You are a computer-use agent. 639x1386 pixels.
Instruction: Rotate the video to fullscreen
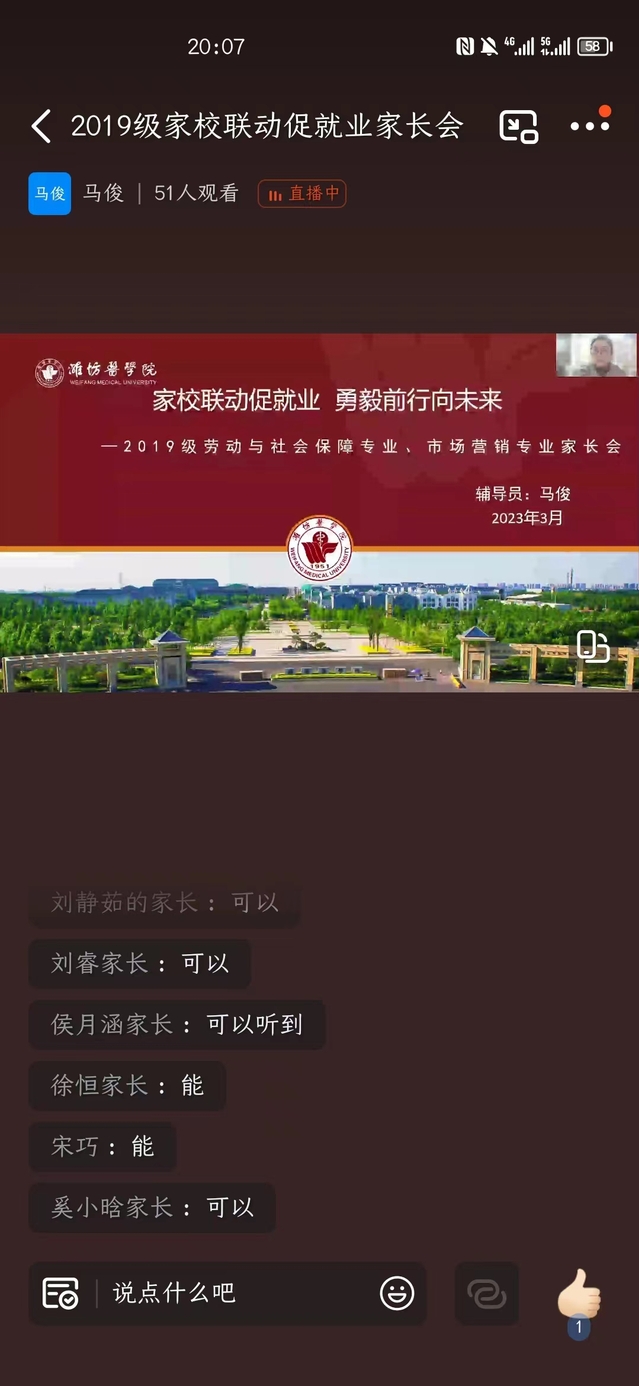593,647
